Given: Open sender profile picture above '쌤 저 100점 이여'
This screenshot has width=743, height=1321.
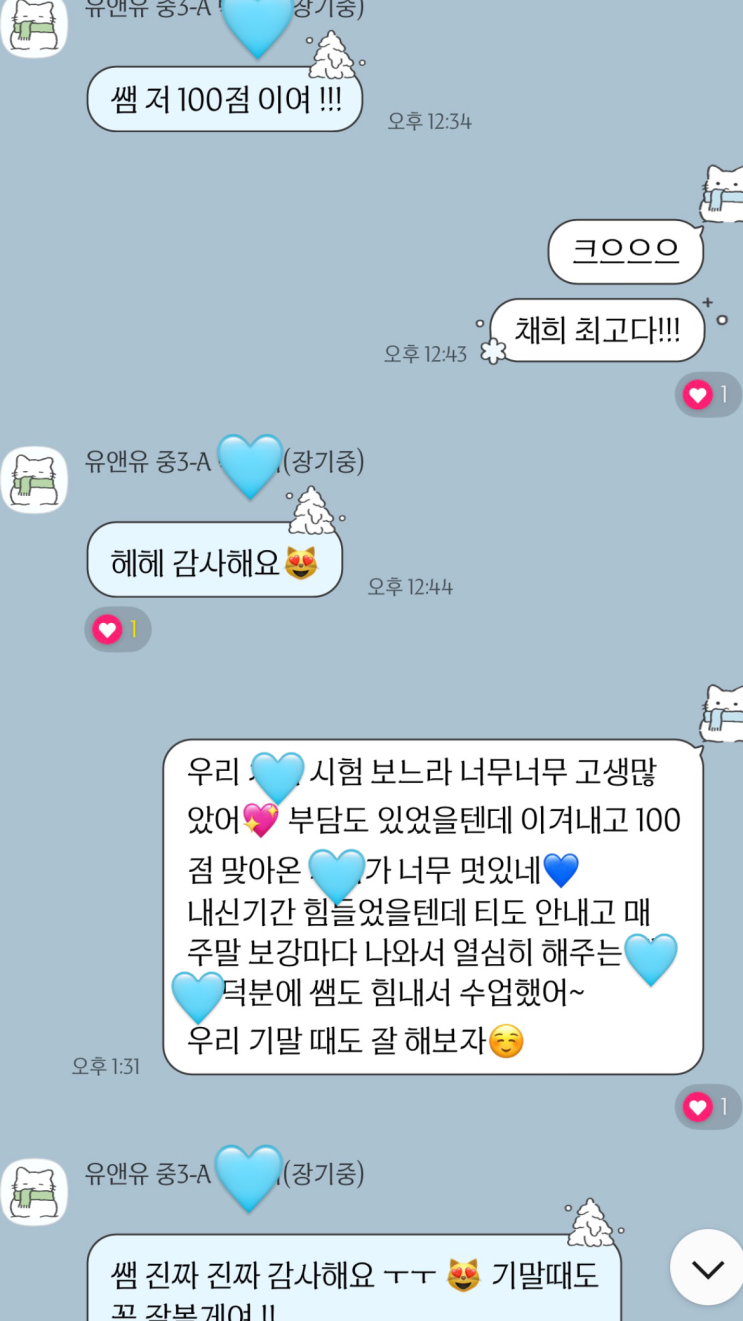Looking at the screenshot, I should pos(34,27).
